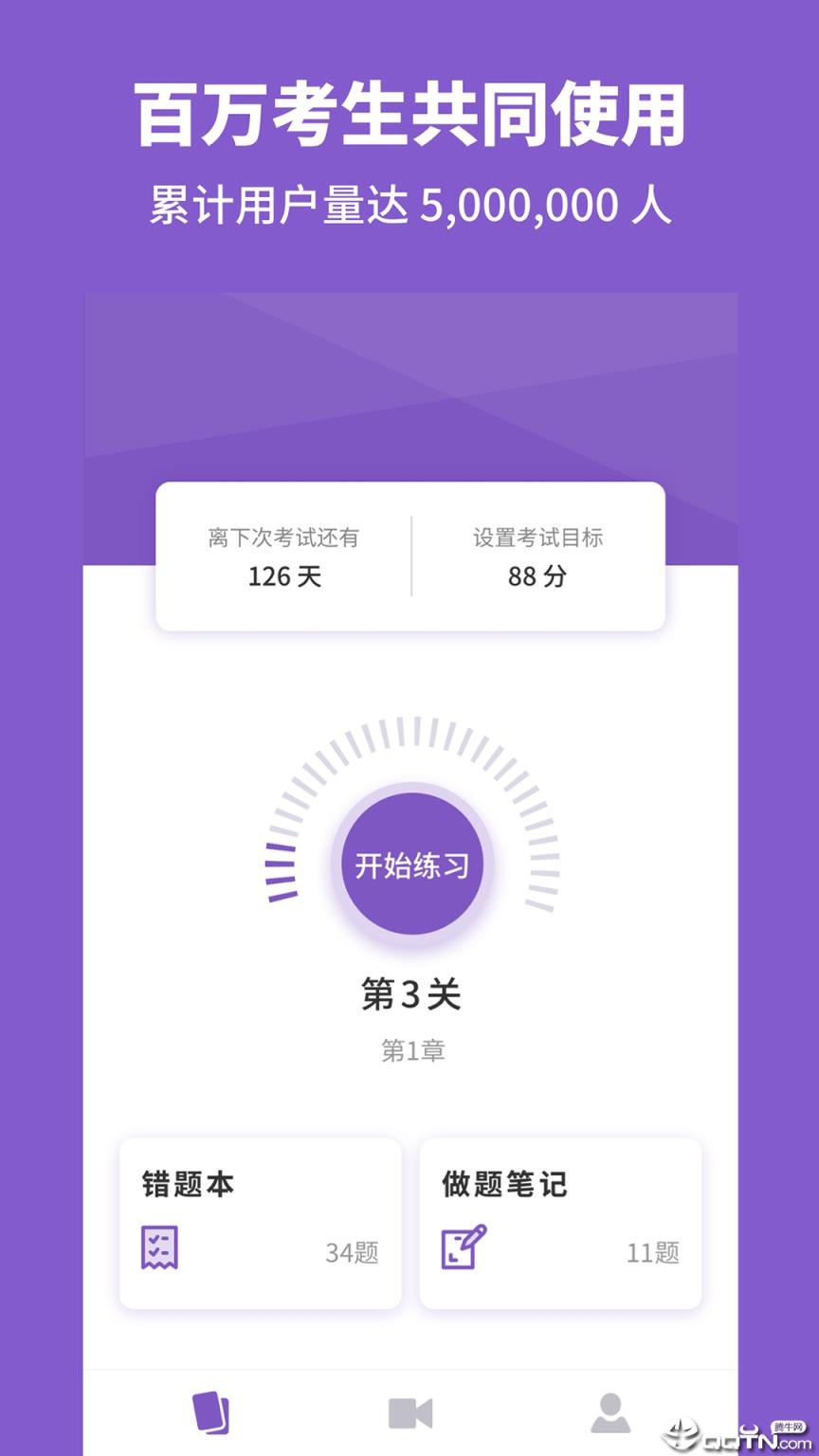Tap the purple 开始练习 circular button

409,864
